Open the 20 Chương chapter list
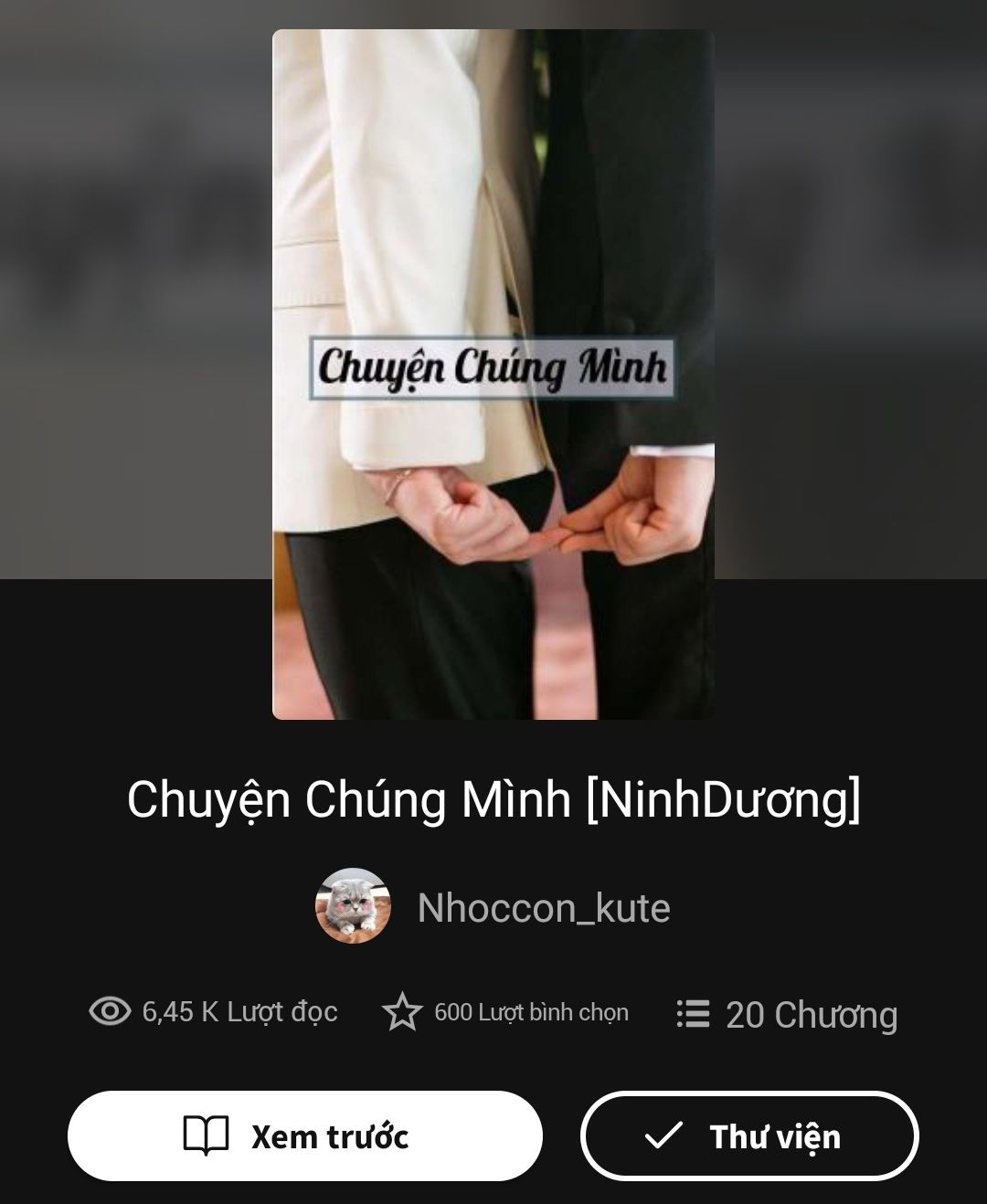The width and height of the screenshot is (987, 1204). (787, 1015)
